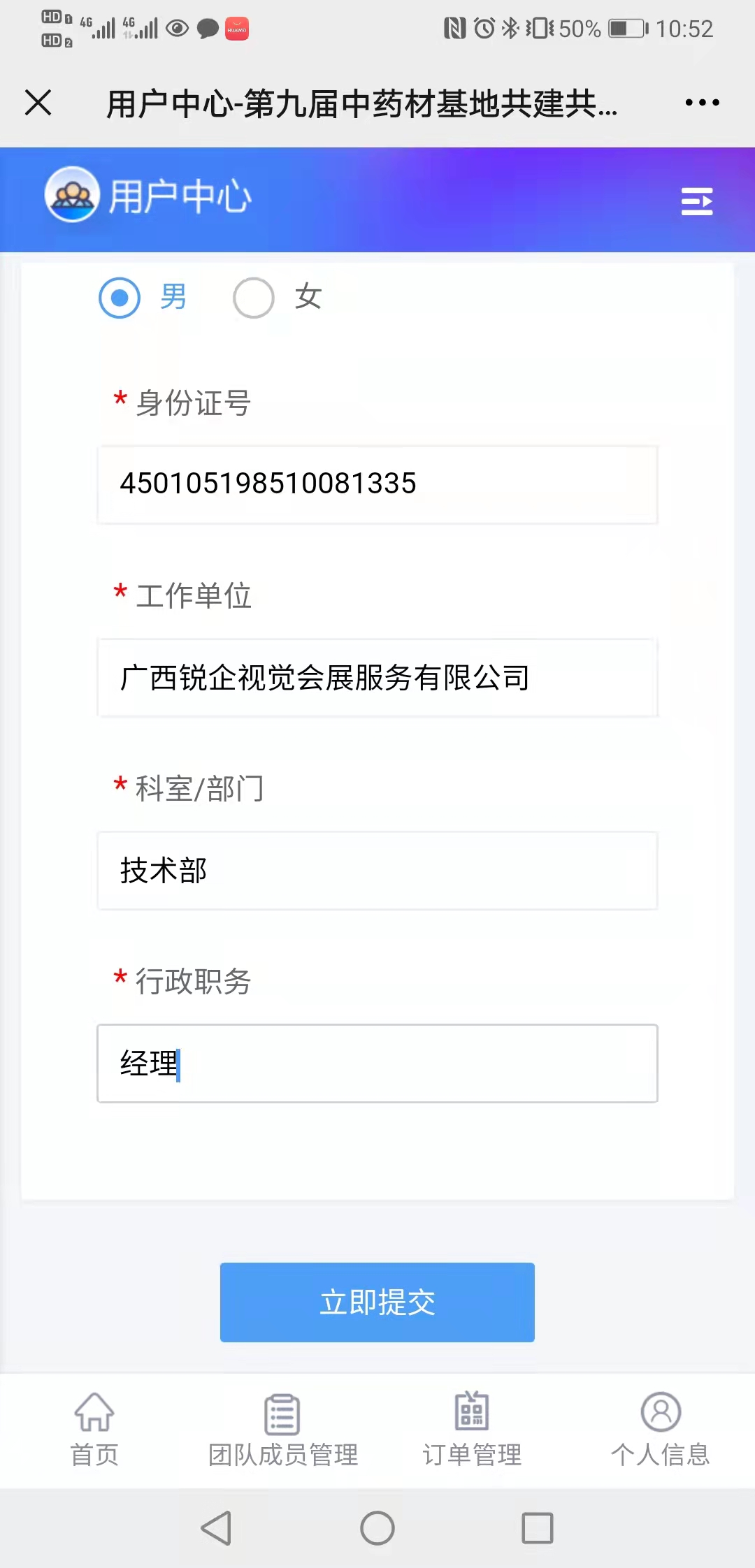The image size is (755, 1568).
Task: Open the user center drawer menu
Action: pos(697,201)
